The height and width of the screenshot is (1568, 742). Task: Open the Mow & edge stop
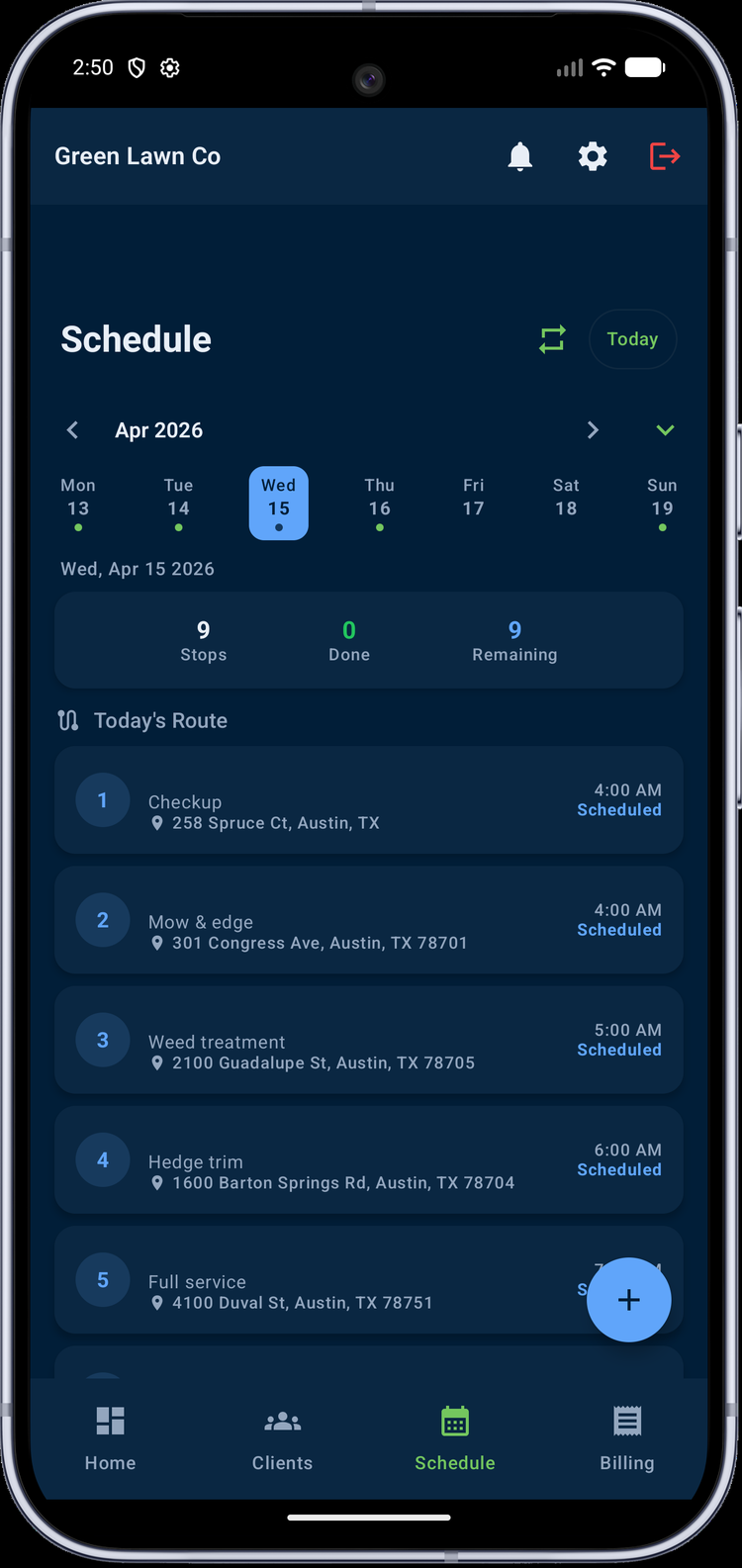point(369,920)
